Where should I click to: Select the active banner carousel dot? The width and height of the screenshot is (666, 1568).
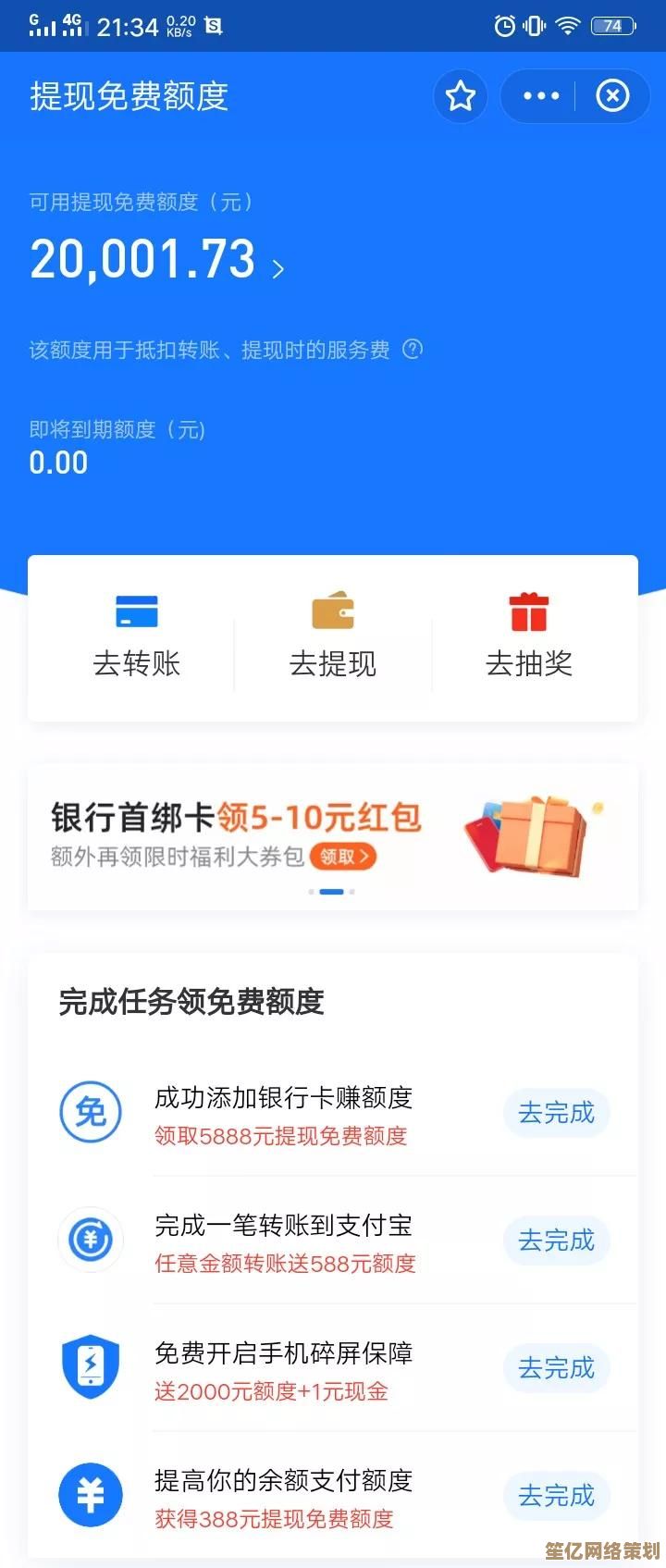click(x=332, y=892)
